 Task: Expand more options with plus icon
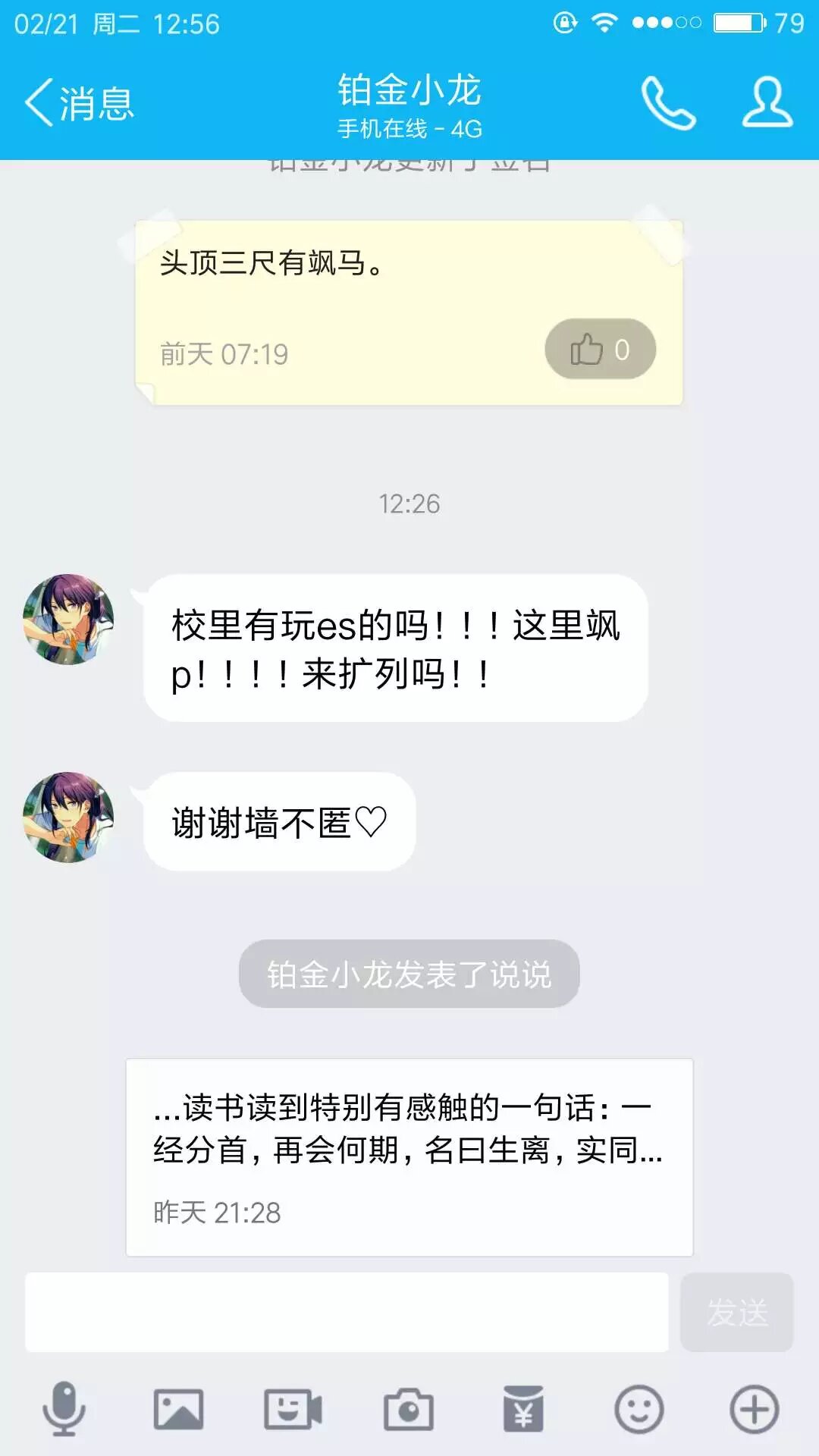(x=754, y=1409)
